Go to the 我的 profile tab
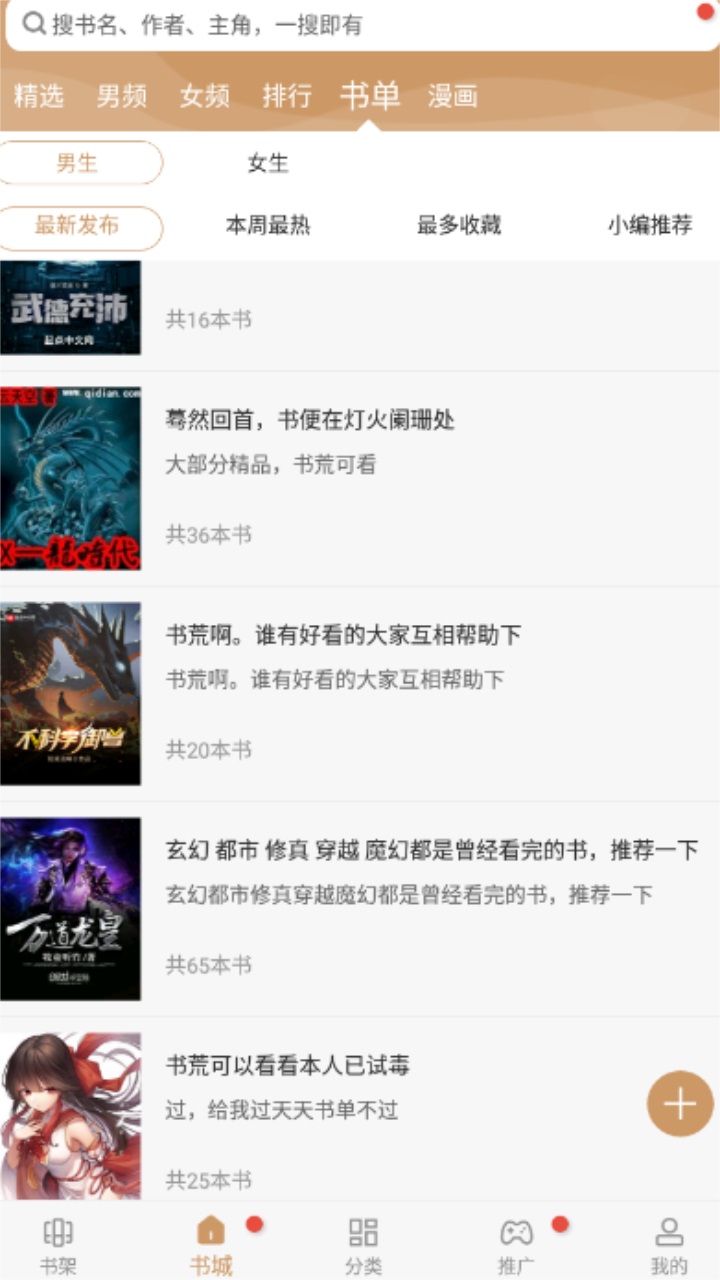 point(669,1245)
